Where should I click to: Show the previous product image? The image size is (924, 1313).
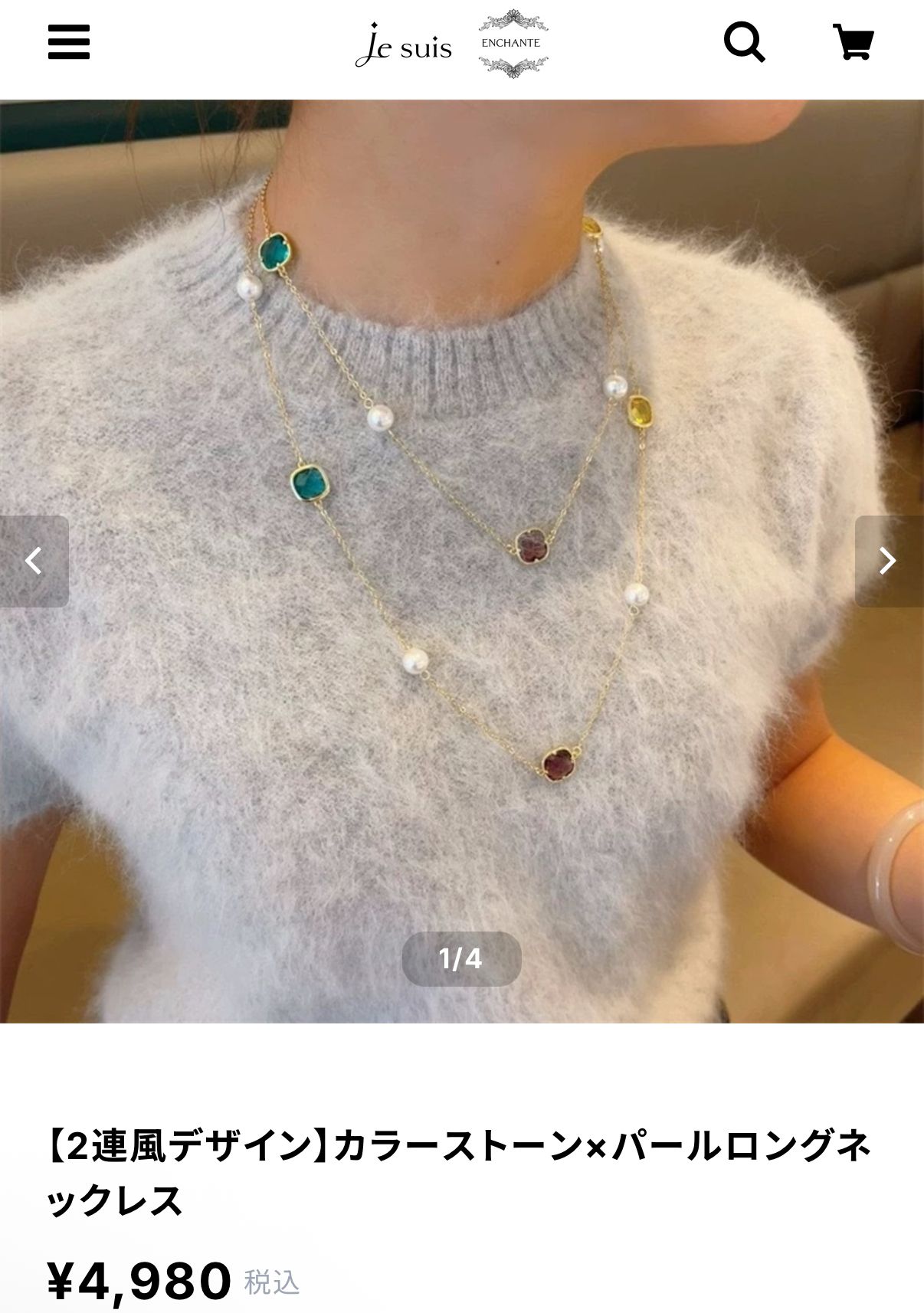tap(34, 561)
